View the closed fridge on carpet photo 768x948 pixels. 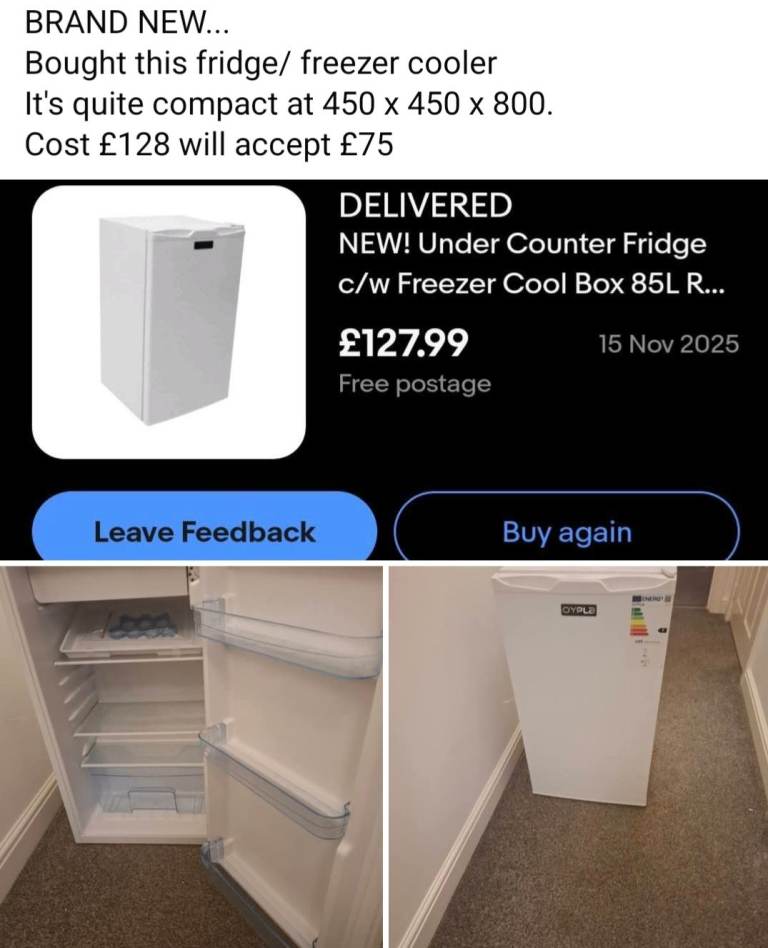578,756
